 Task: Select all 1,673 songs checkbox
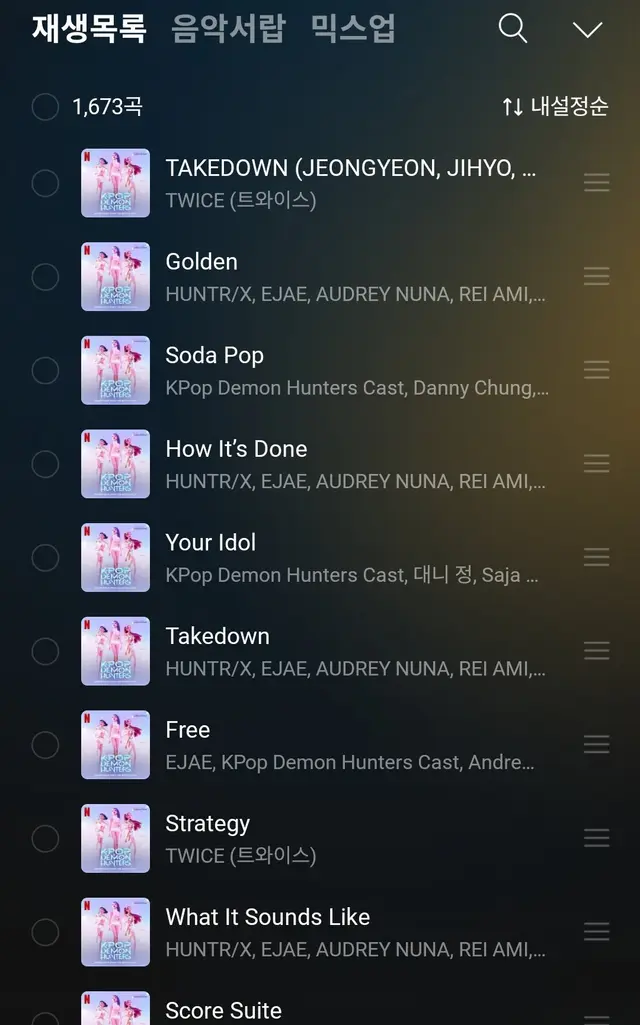45,107
